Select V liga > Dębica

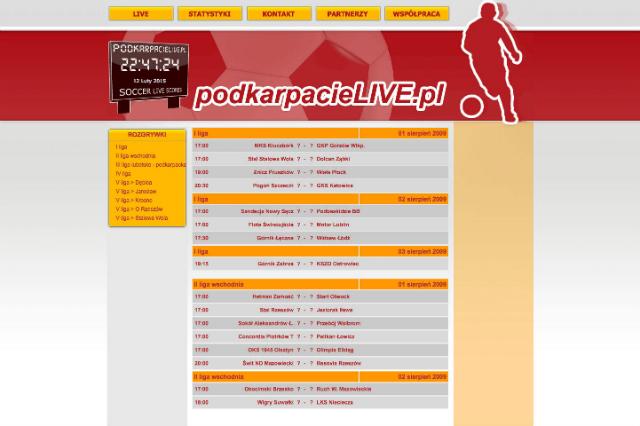(x=133, y=183)
